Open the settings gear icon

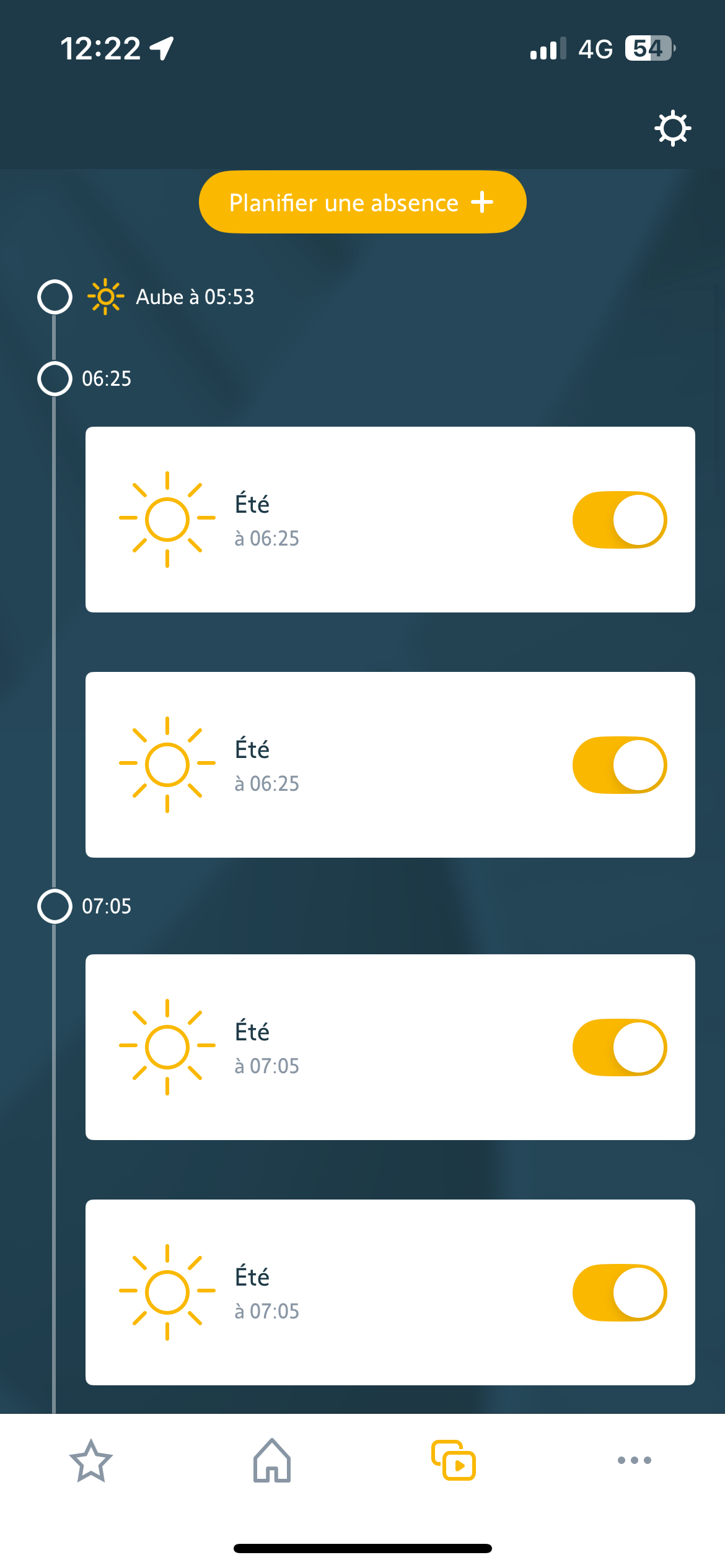[672, 129]
